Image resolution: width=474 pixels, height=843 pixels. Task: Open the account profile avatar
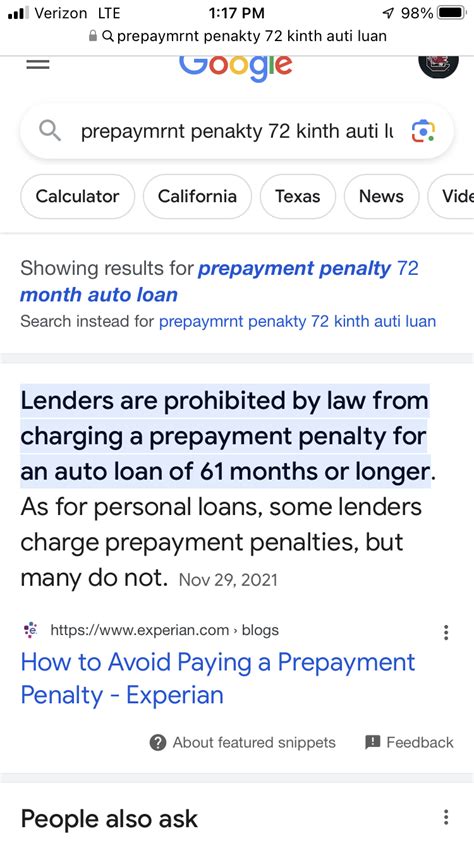coord(438,65)
